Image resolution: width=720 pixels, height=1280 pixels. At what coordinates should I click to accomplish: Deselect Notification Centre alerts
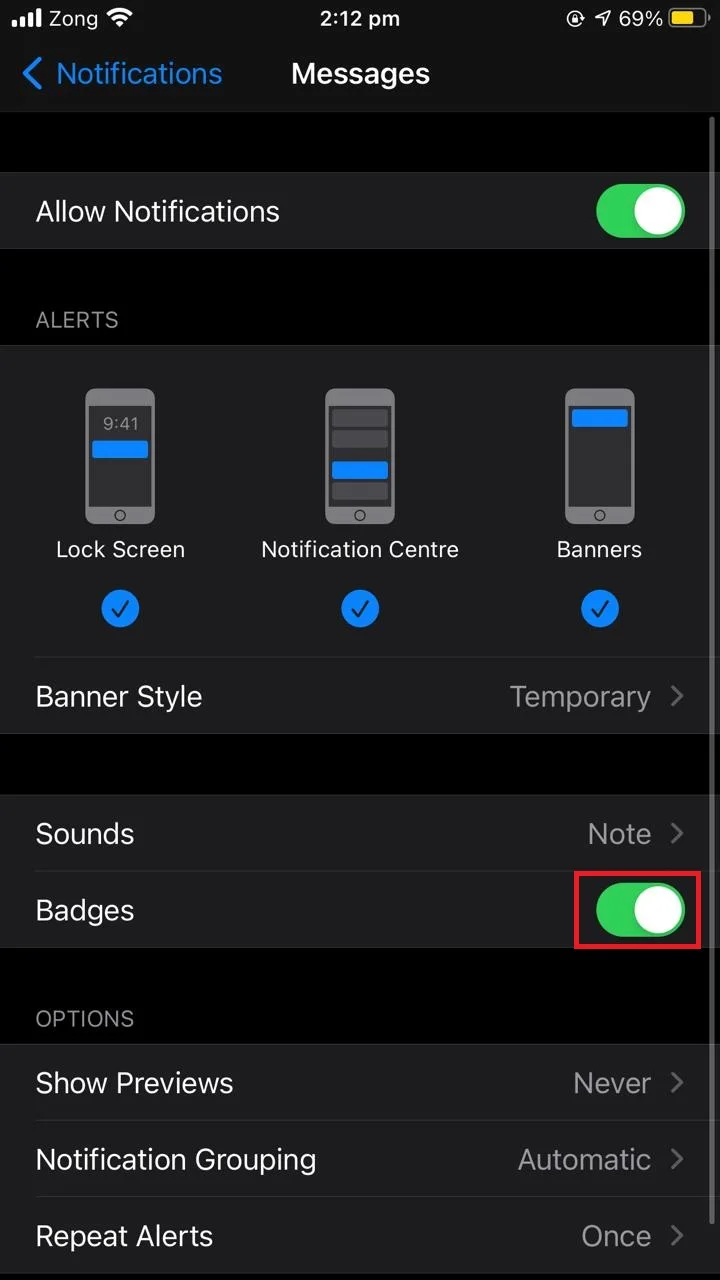(x=360, y=609)
